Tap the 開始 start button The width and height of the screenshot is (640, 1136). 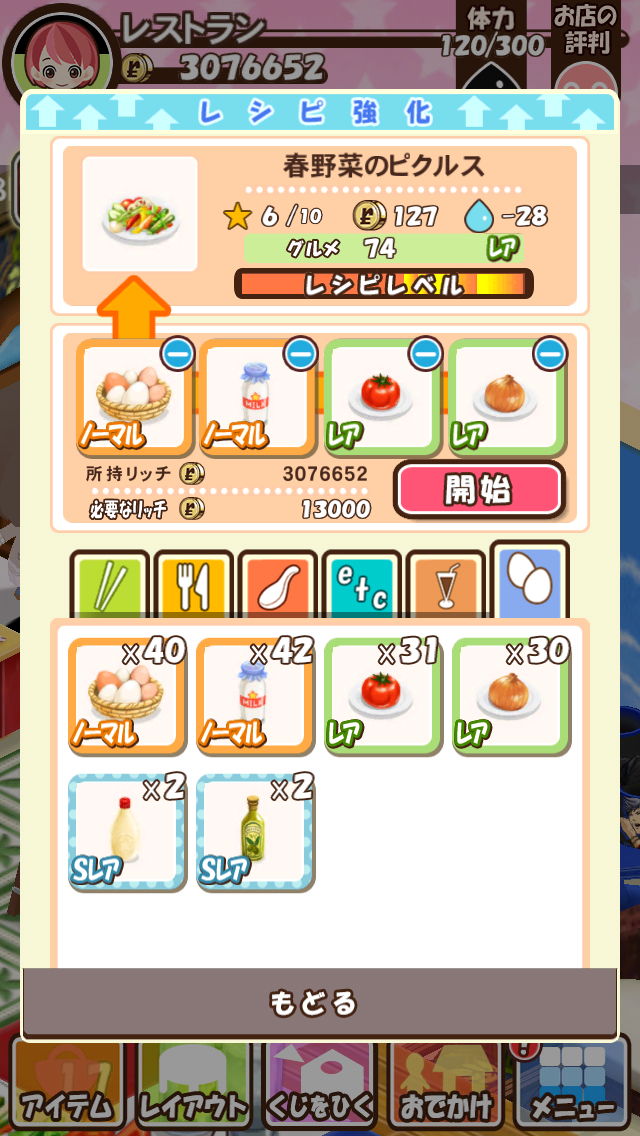tap(478, 489)
